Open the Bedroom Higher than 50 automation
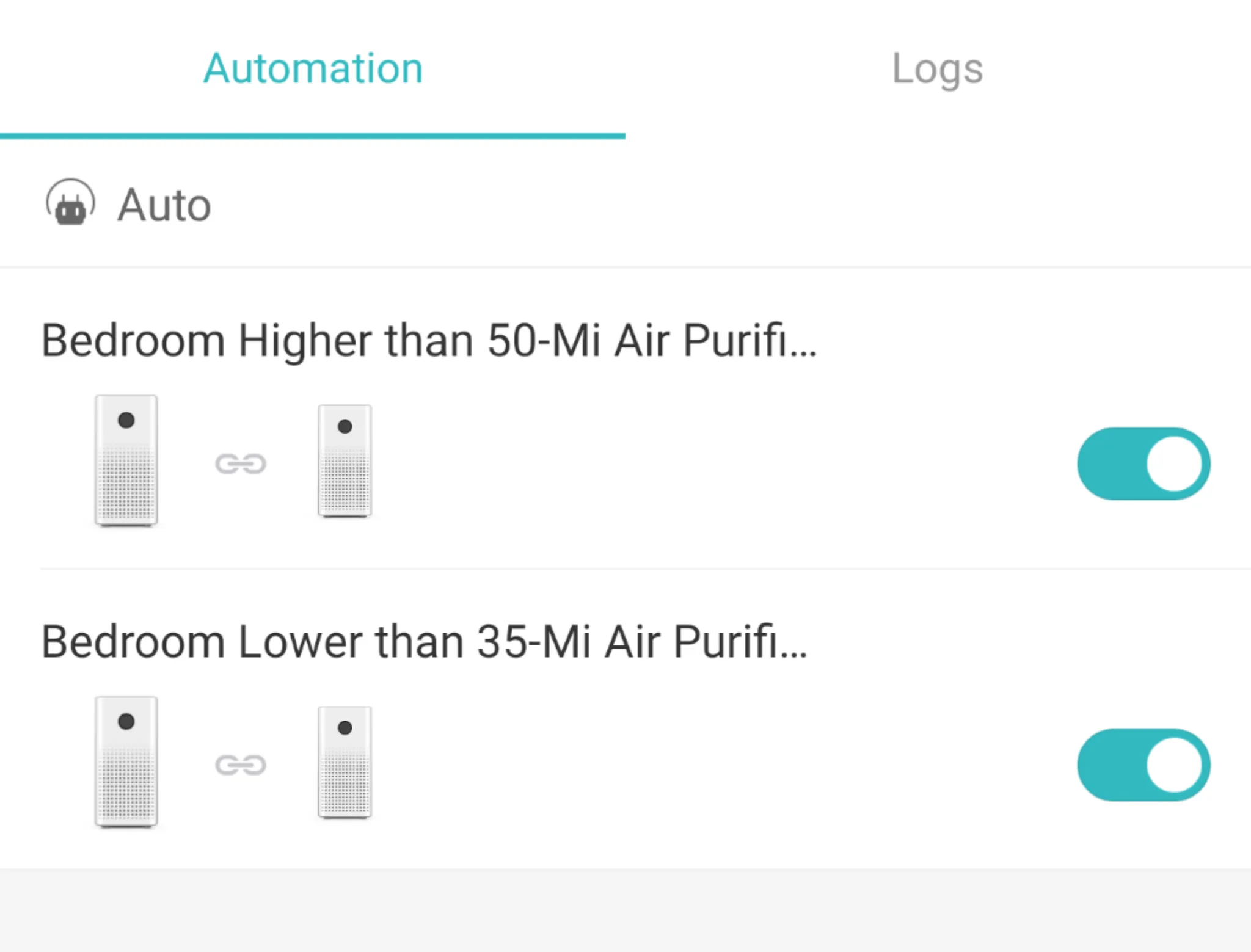The width and height of the screenshot is (1251, 952). pyautogui.click(x=429, y=341)
